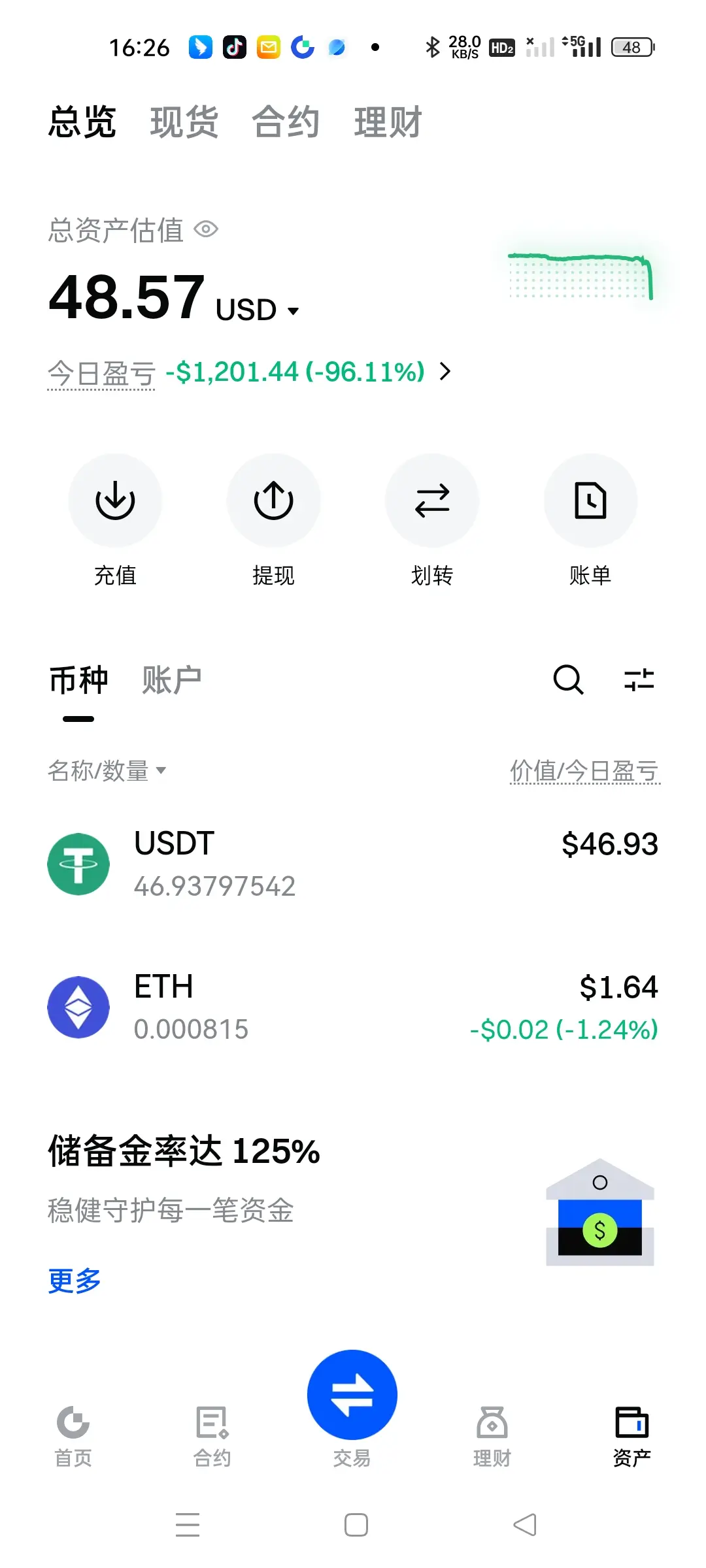Toggle total asset value visibility eye

tap(206, 229)
